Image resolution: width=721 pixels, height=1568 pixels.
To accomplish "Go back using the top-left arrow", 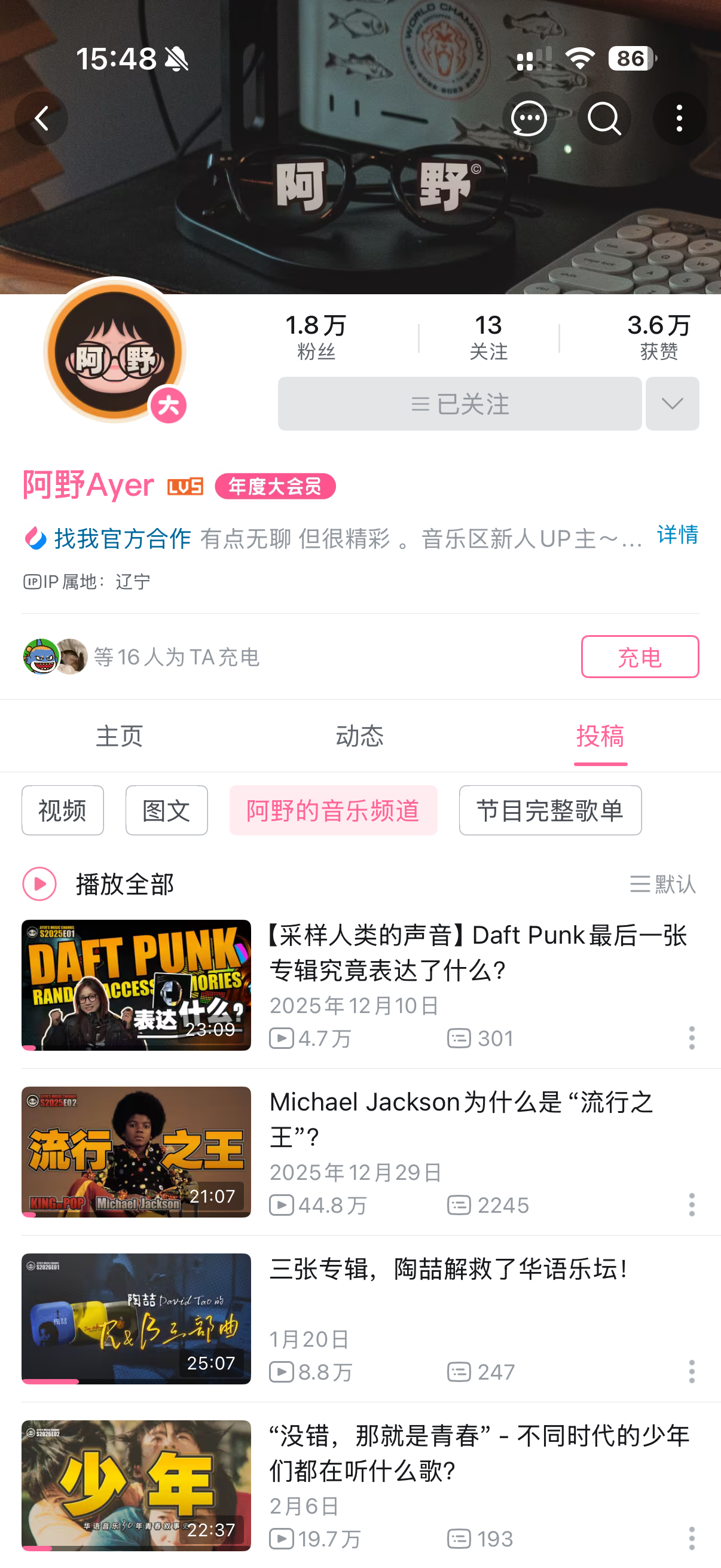I will point(41,118).
